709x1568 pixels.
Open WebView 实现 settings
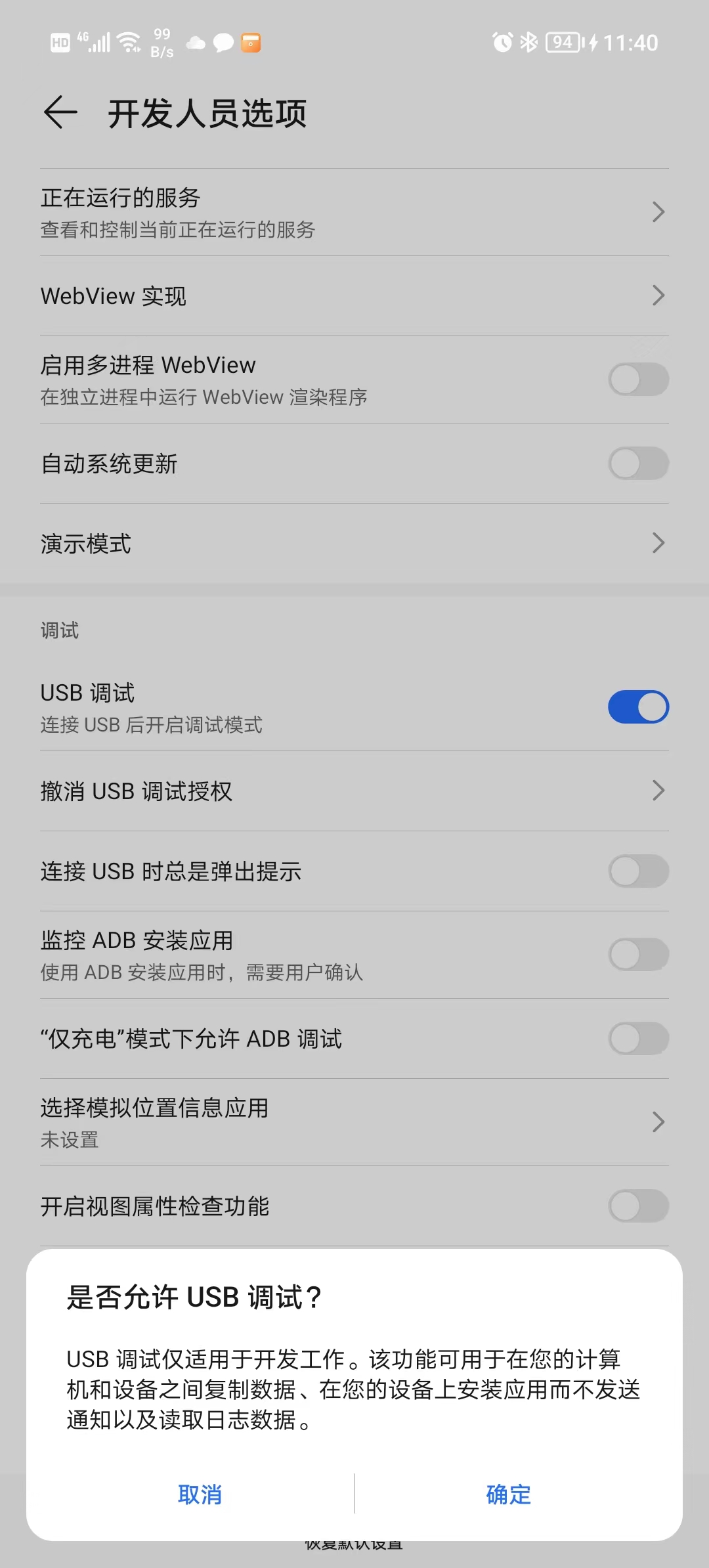tap(354, 296)
